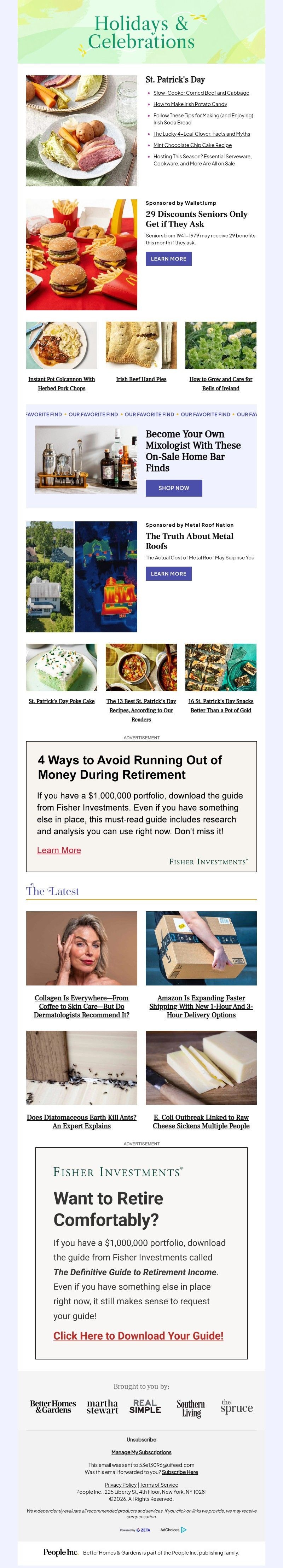Unsubscribe from this newsletter
The height and width of the screenshot is (1568, 283).
point(141,1440)
